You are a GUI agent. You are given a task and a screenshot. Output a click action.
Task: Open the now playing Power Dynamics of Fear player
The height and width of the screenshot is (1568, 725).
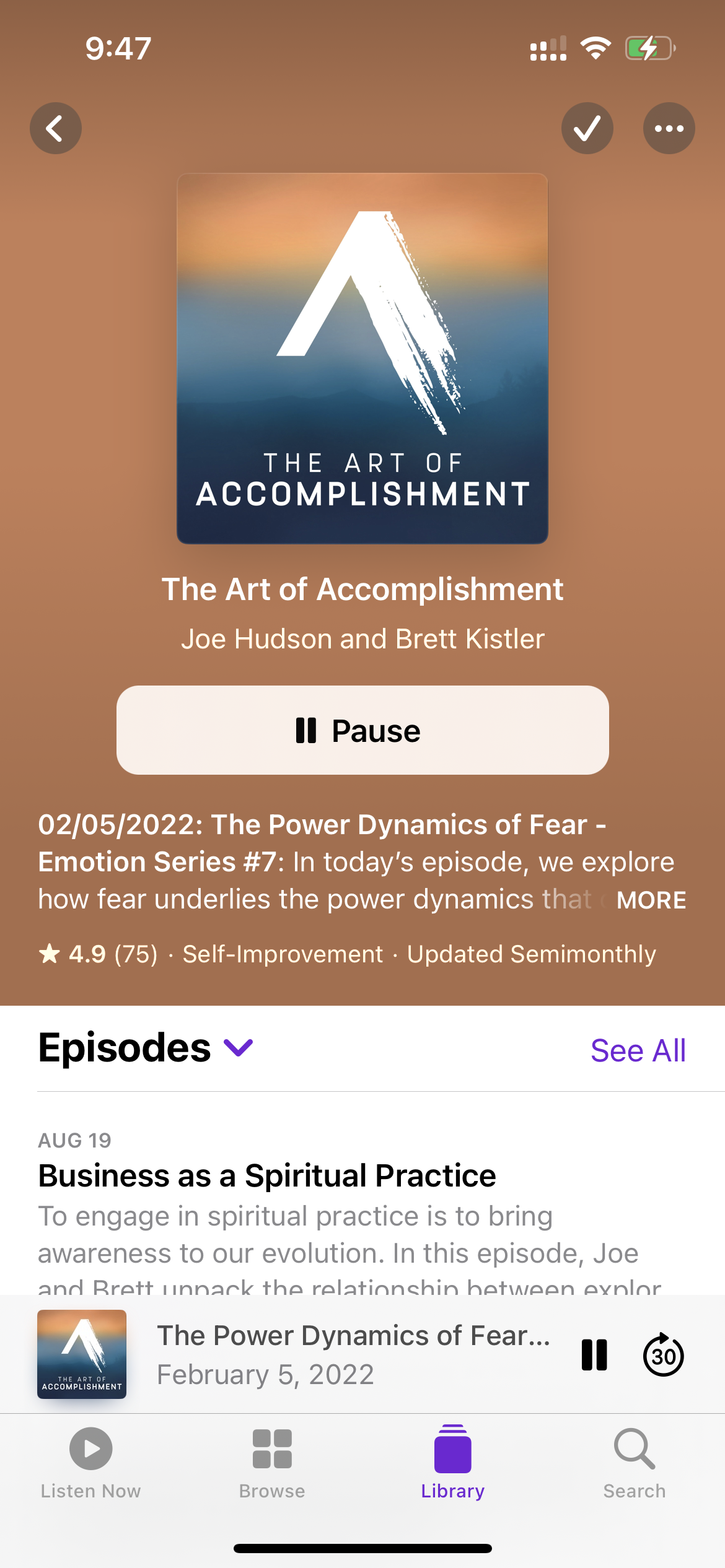(353, 1354)
